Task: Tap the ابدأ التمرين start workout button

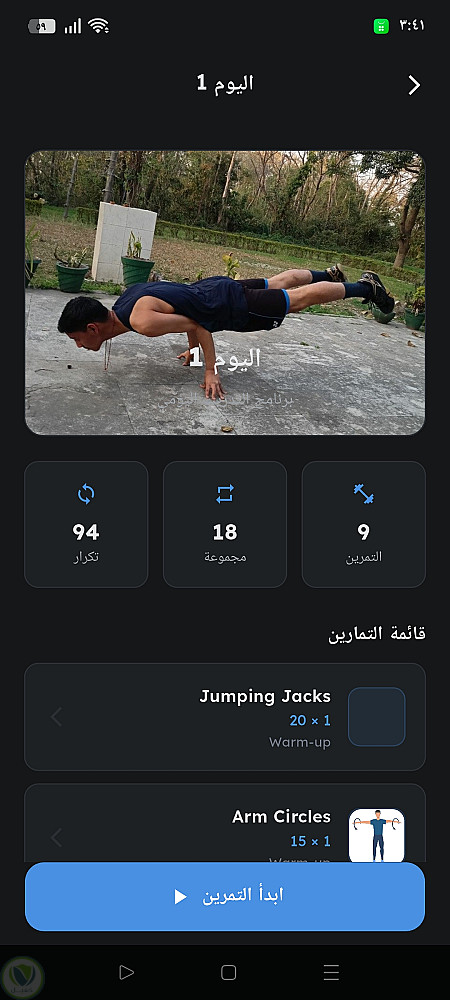Action: [x=225, y=897]
